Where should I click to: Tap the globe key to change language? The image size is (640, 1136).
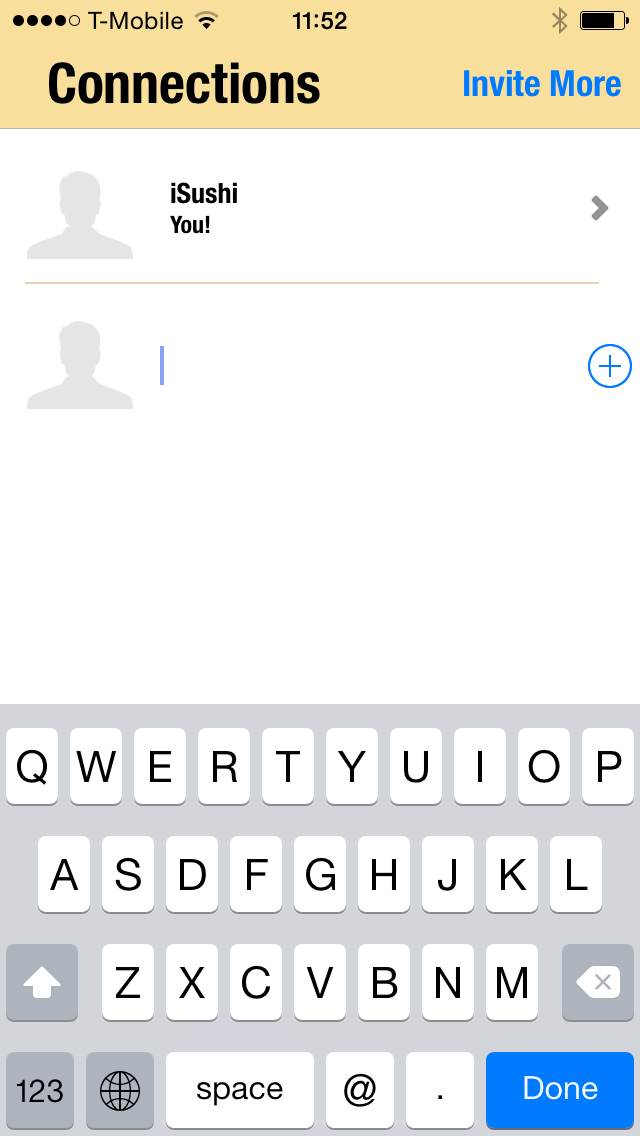coord(120,1090)
